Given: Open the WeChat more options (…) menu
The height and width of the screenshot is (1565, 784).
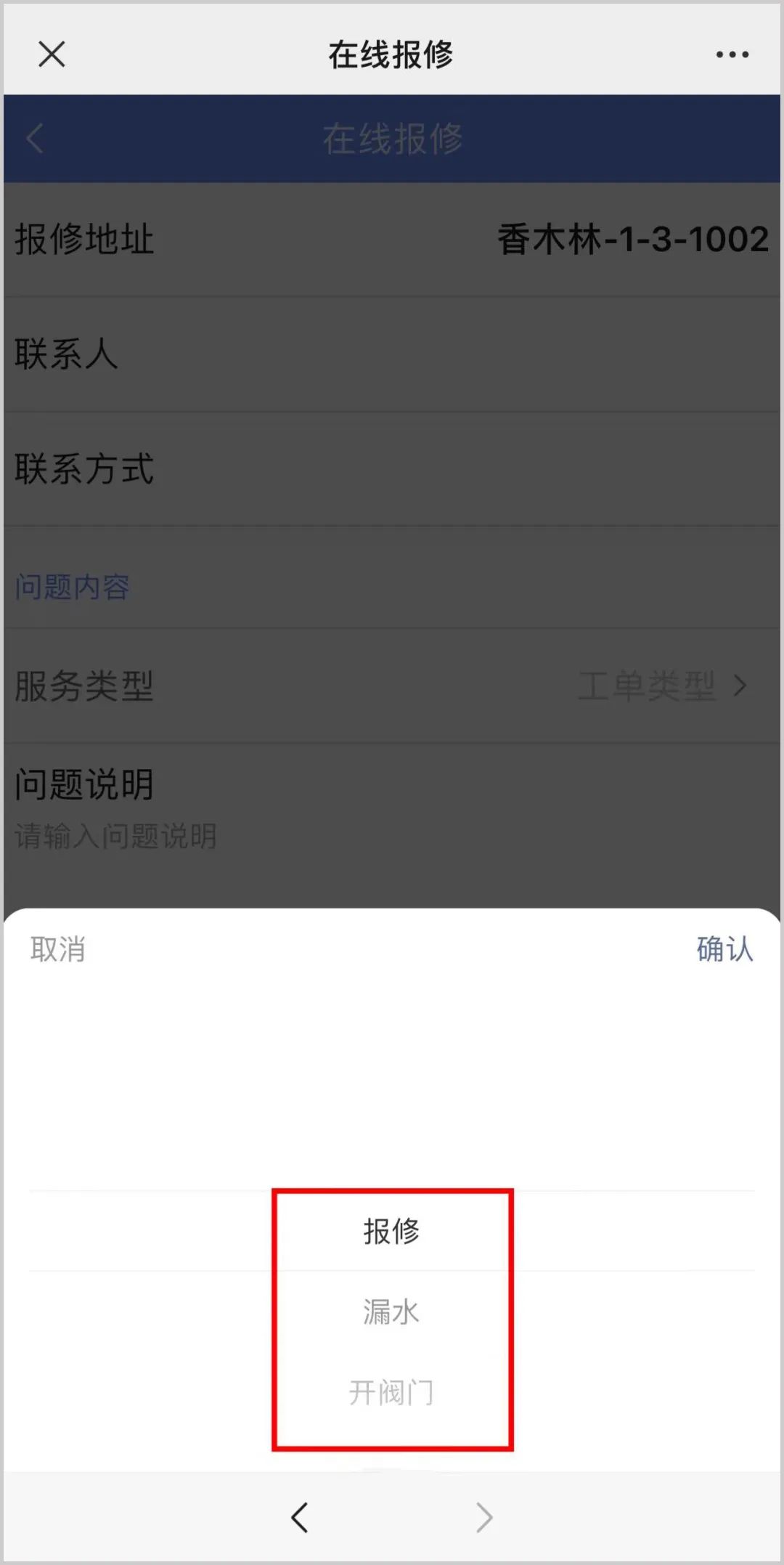Looking at the screenshot, I should [730, 53].
